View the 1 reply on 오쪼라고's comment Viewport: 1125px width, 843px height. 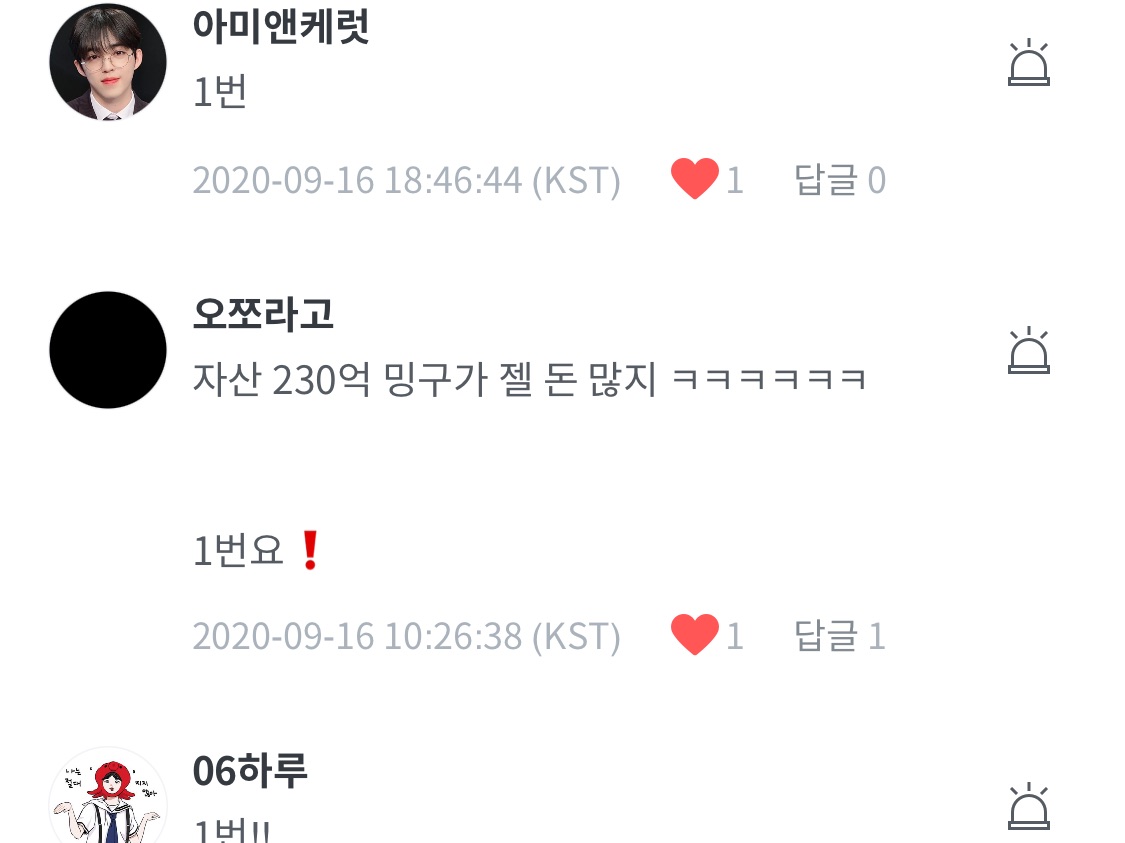(x=839, y=636)
